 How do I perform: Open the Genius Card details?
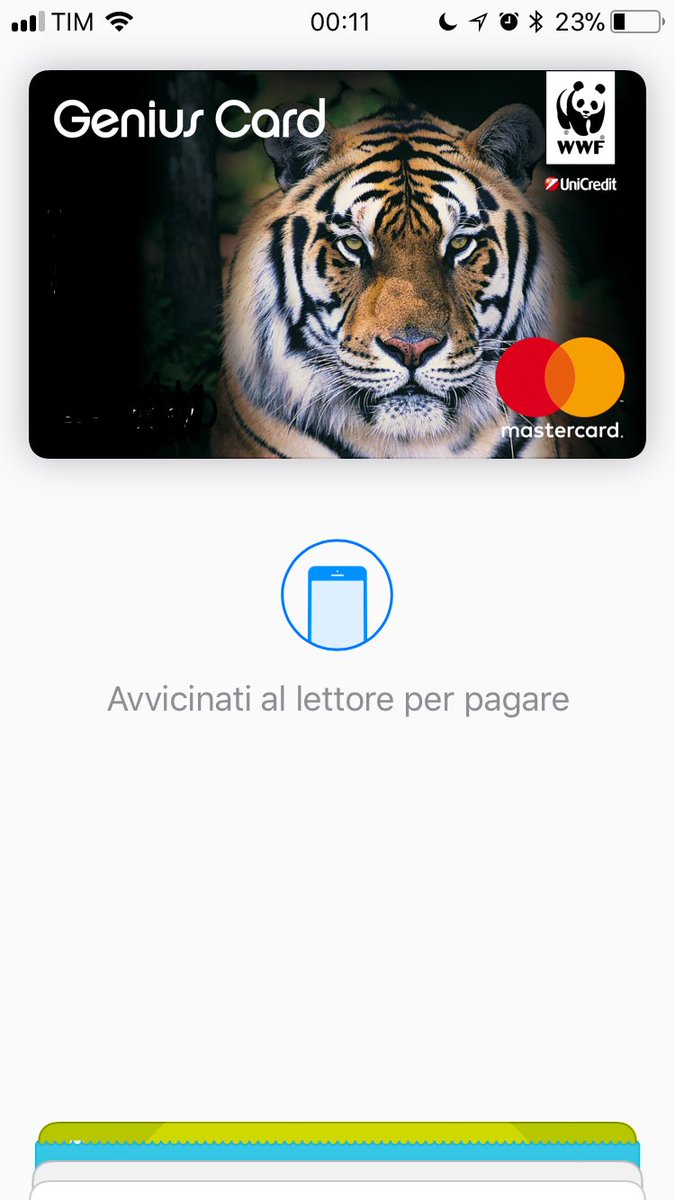[337, 265]
